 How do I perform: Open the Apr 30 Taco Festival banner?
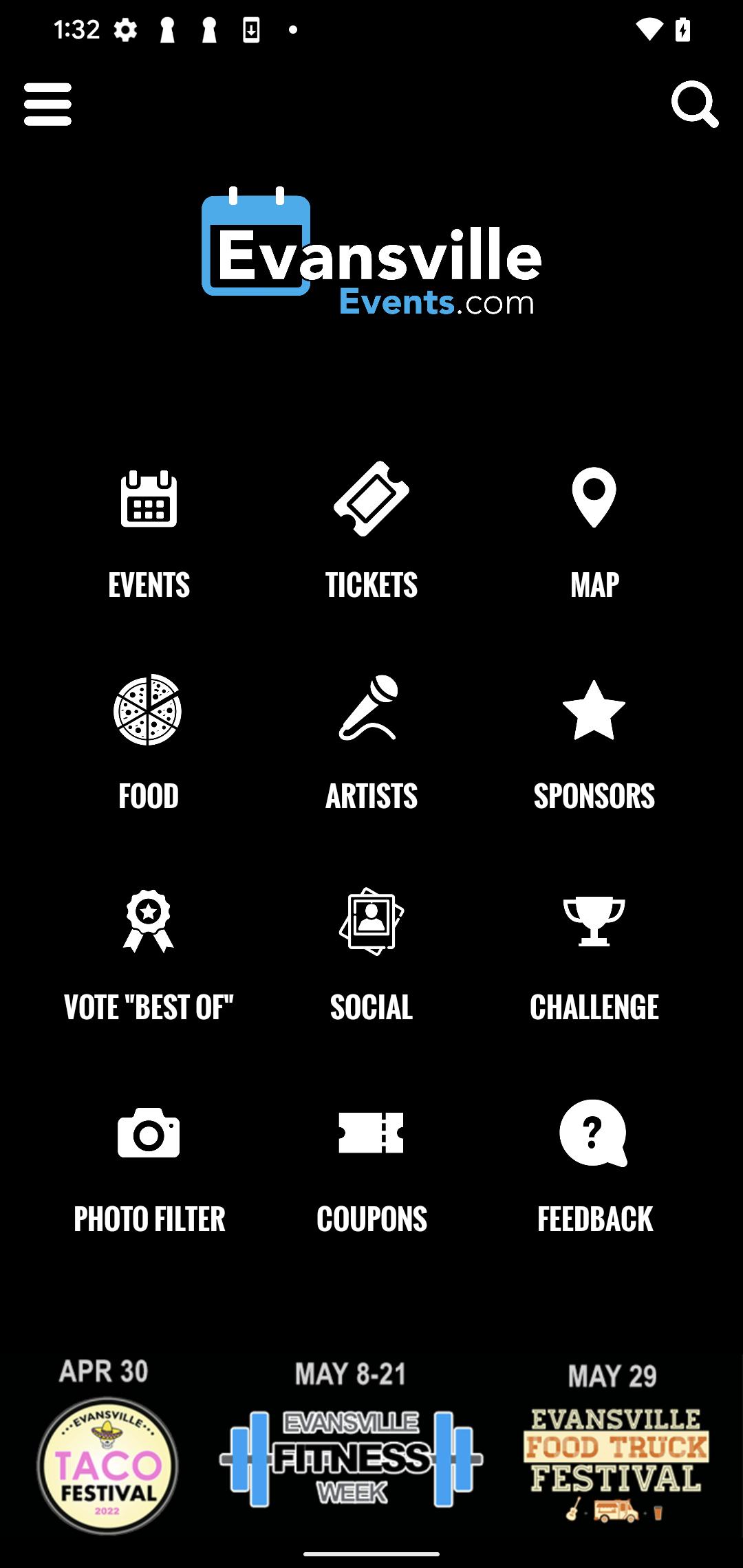[x=107, y=1447]
